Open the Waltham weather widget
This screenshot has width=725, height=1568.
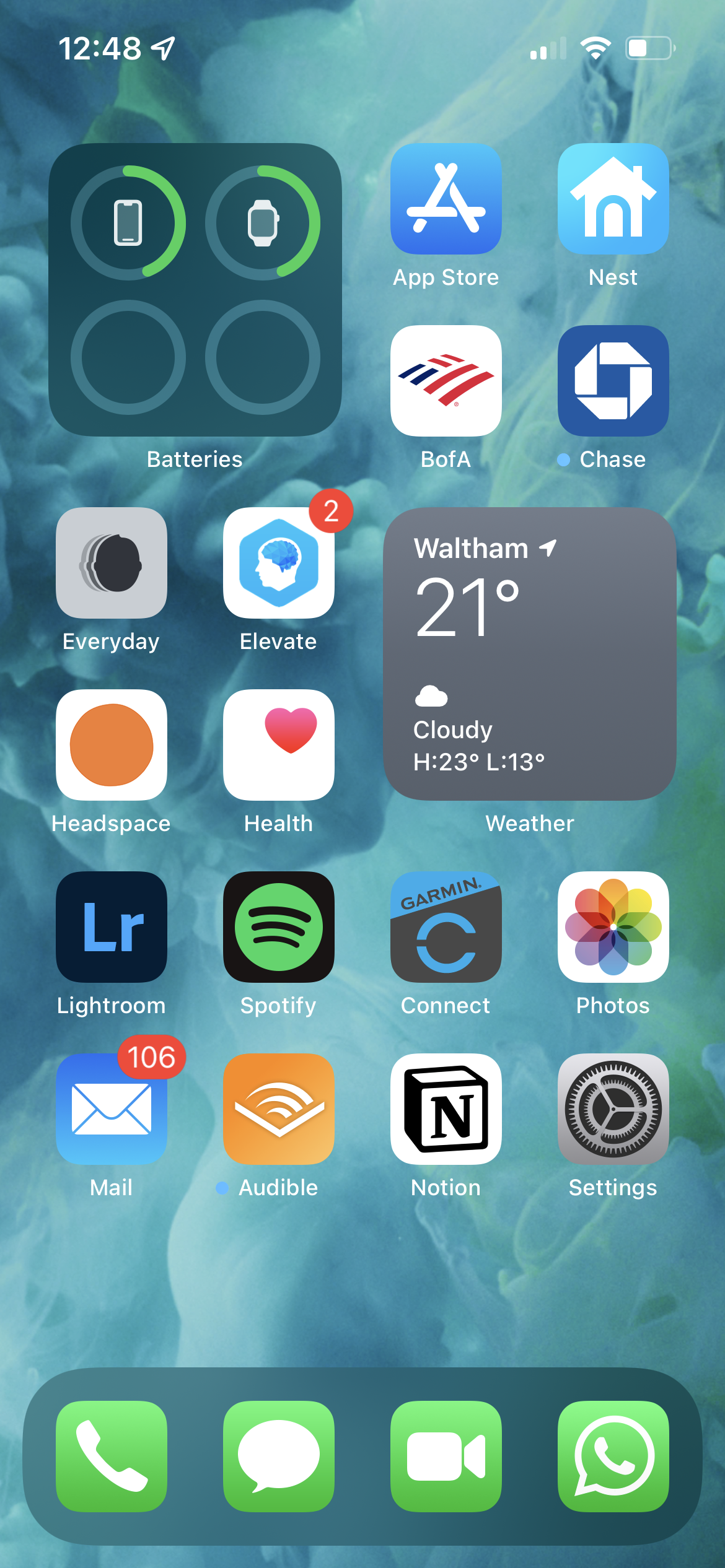pos(529,654)
